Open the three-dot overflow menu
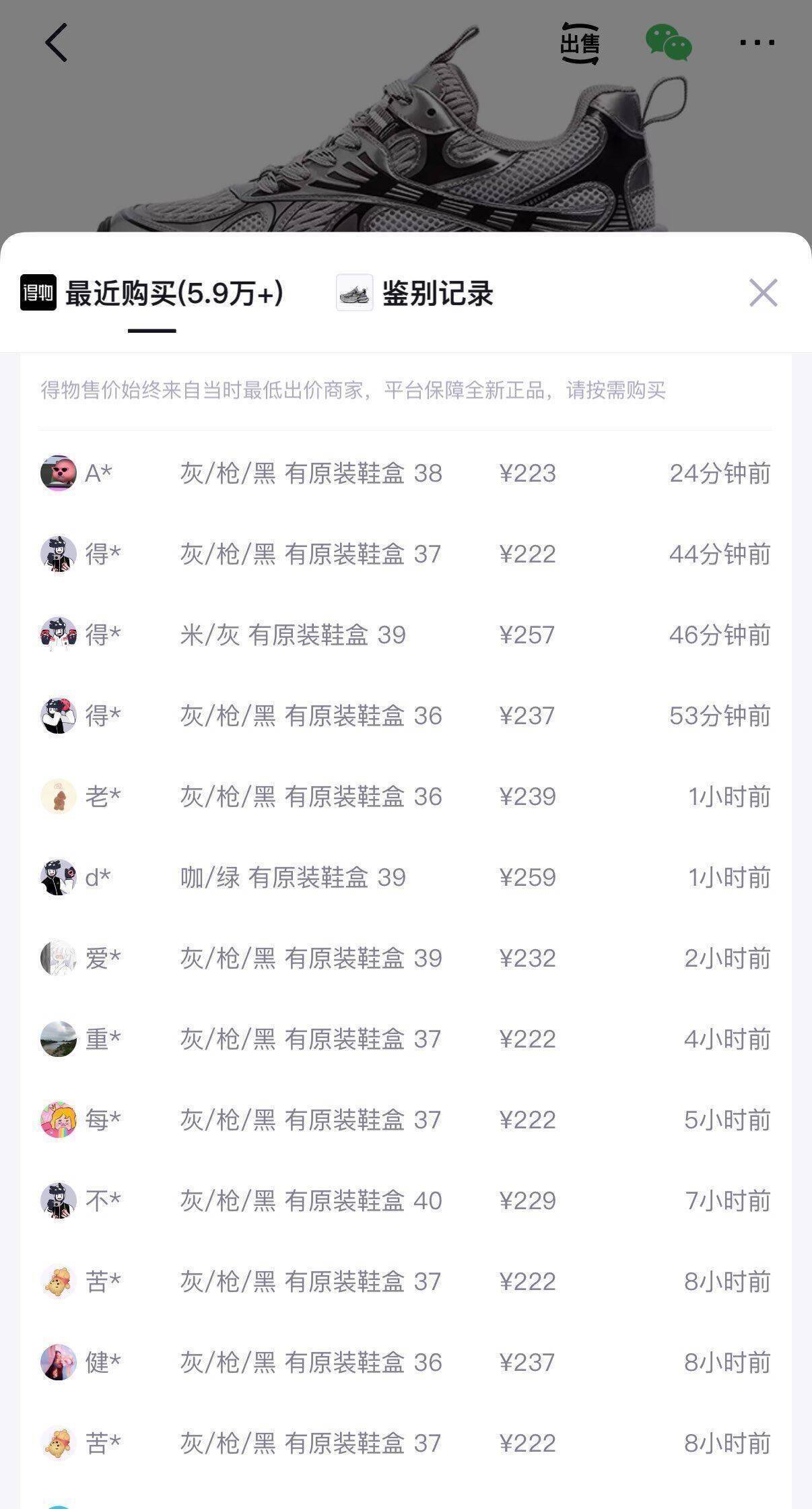 click(x=757, y=42)
